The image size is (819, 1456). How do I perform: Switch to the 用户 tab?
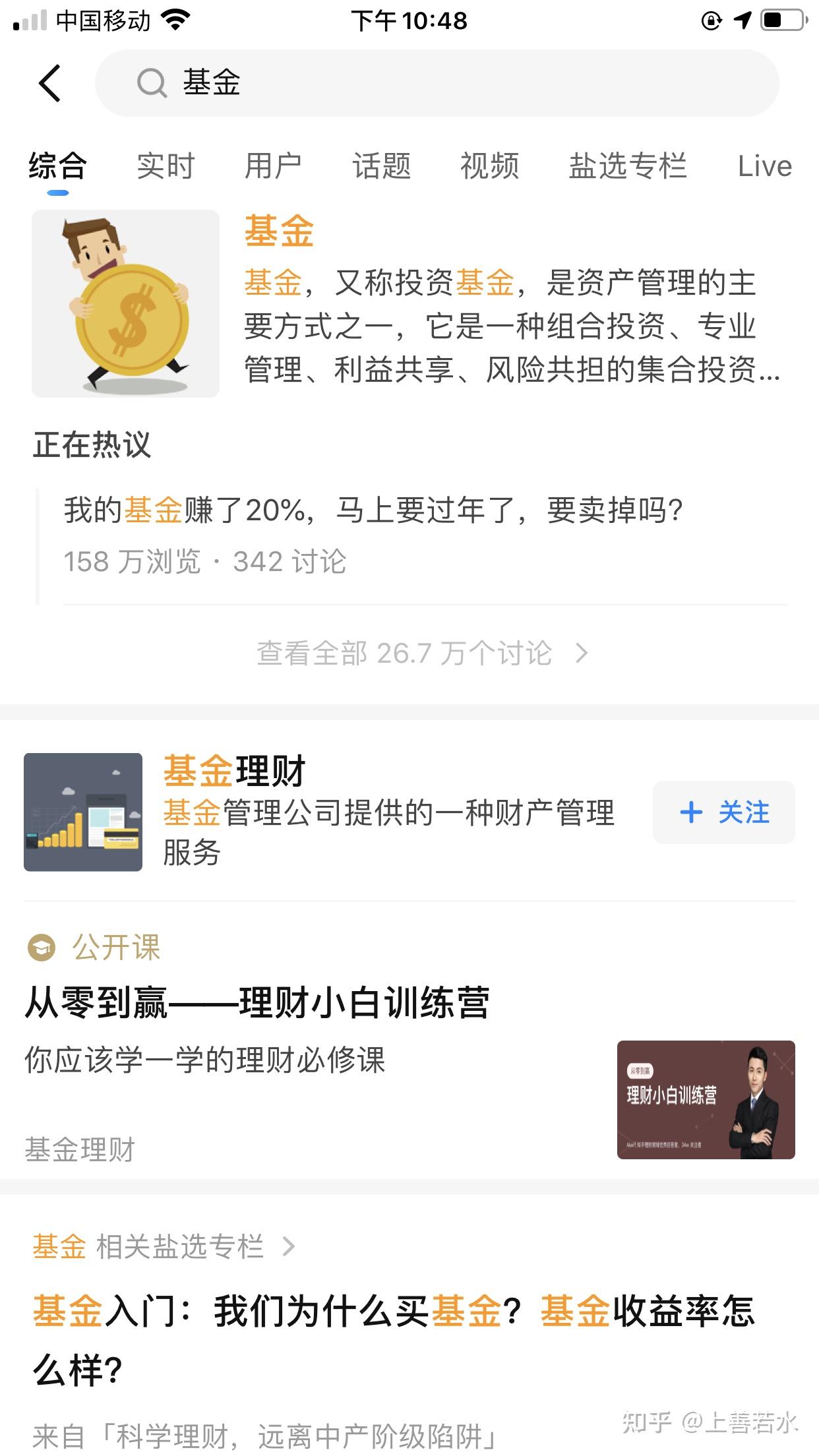tap(273, 166)
